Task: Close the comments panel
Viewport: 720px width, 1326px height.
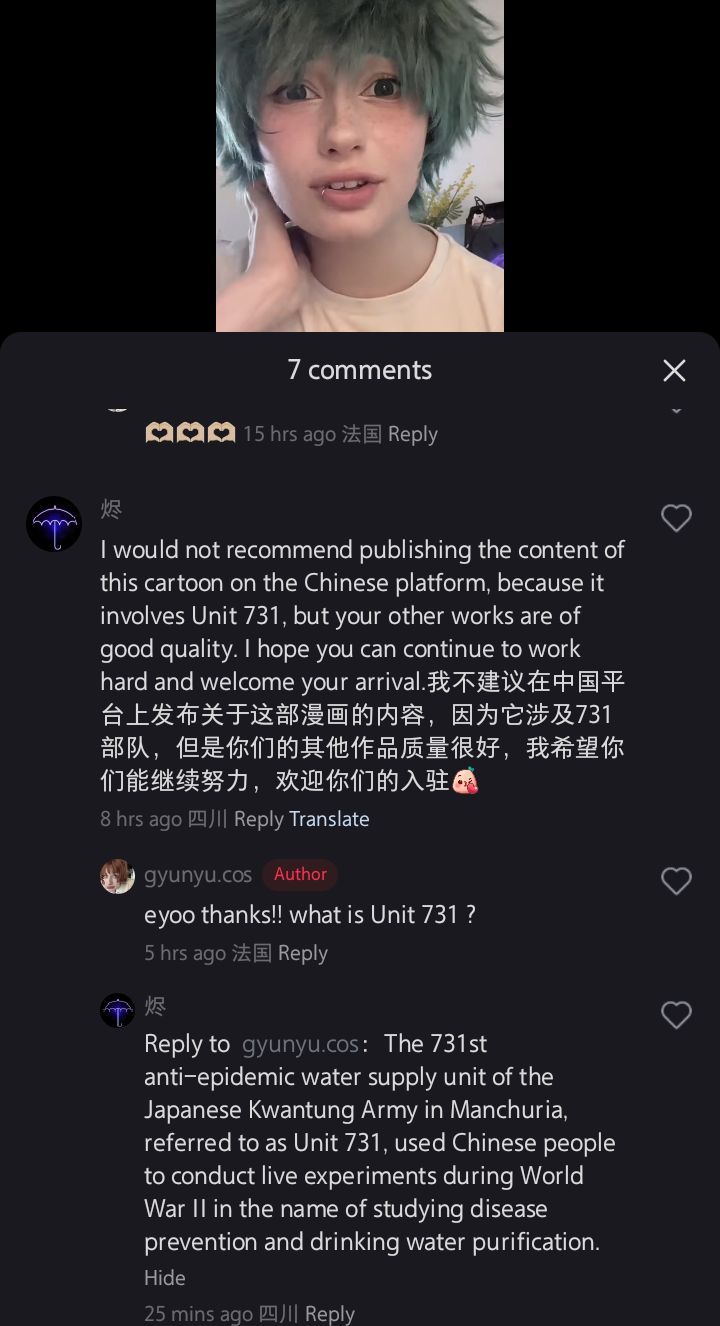Action: (675, 371)
